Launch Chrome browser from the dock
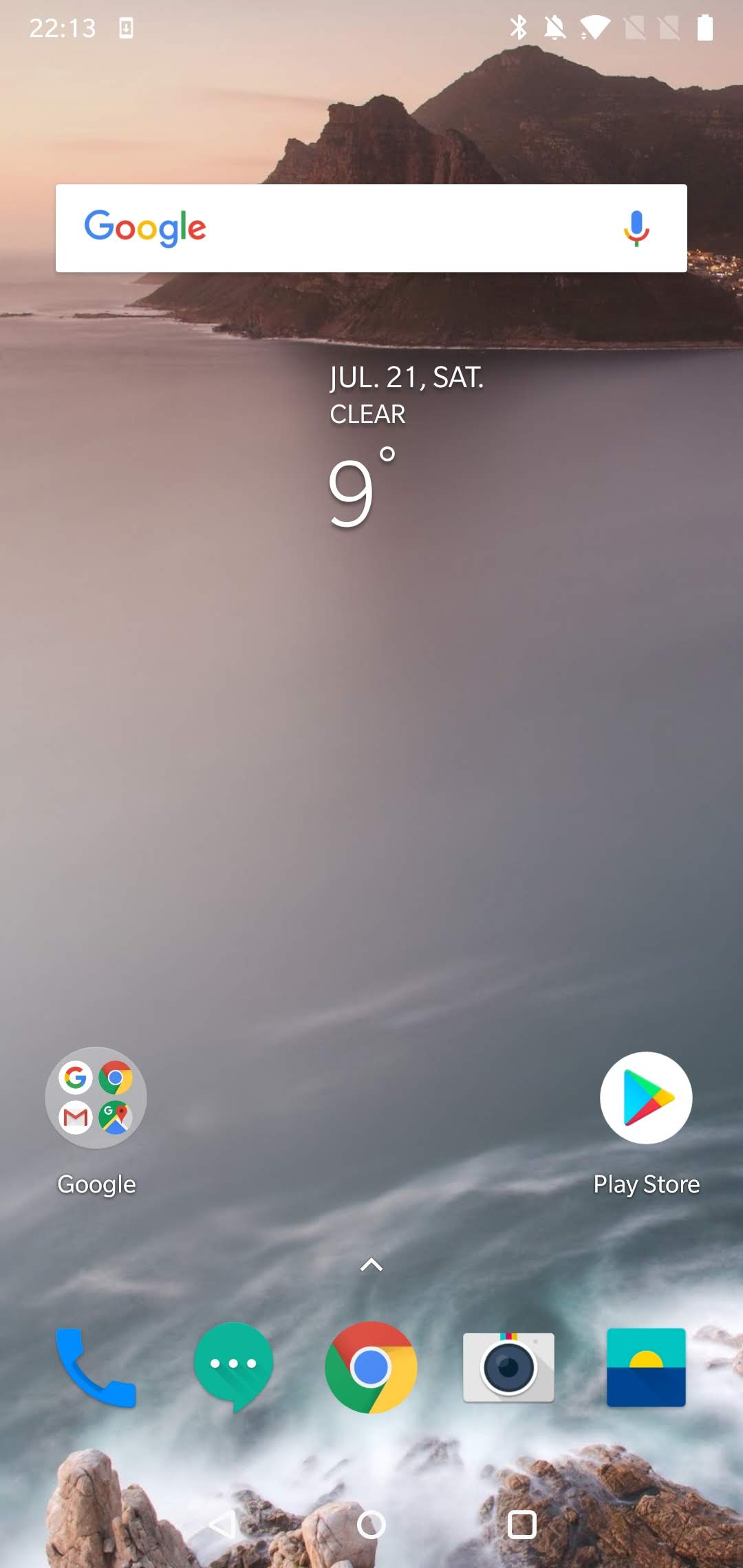Image resolution: width=743 pixels, height=1568 pixels. tap(371, 1367)
